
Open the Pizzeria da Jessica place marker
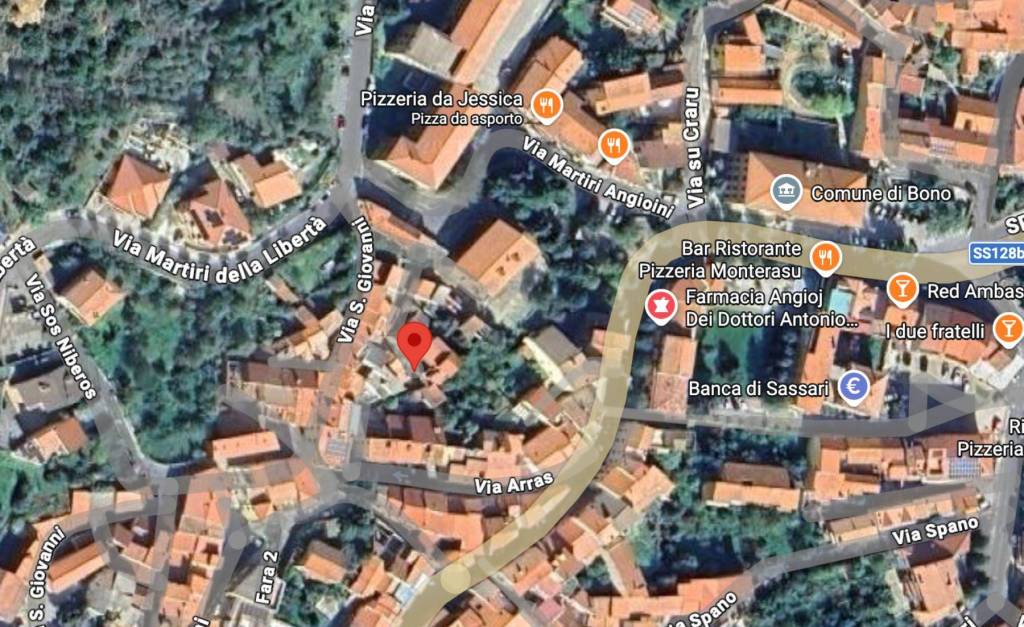point(546,102)
